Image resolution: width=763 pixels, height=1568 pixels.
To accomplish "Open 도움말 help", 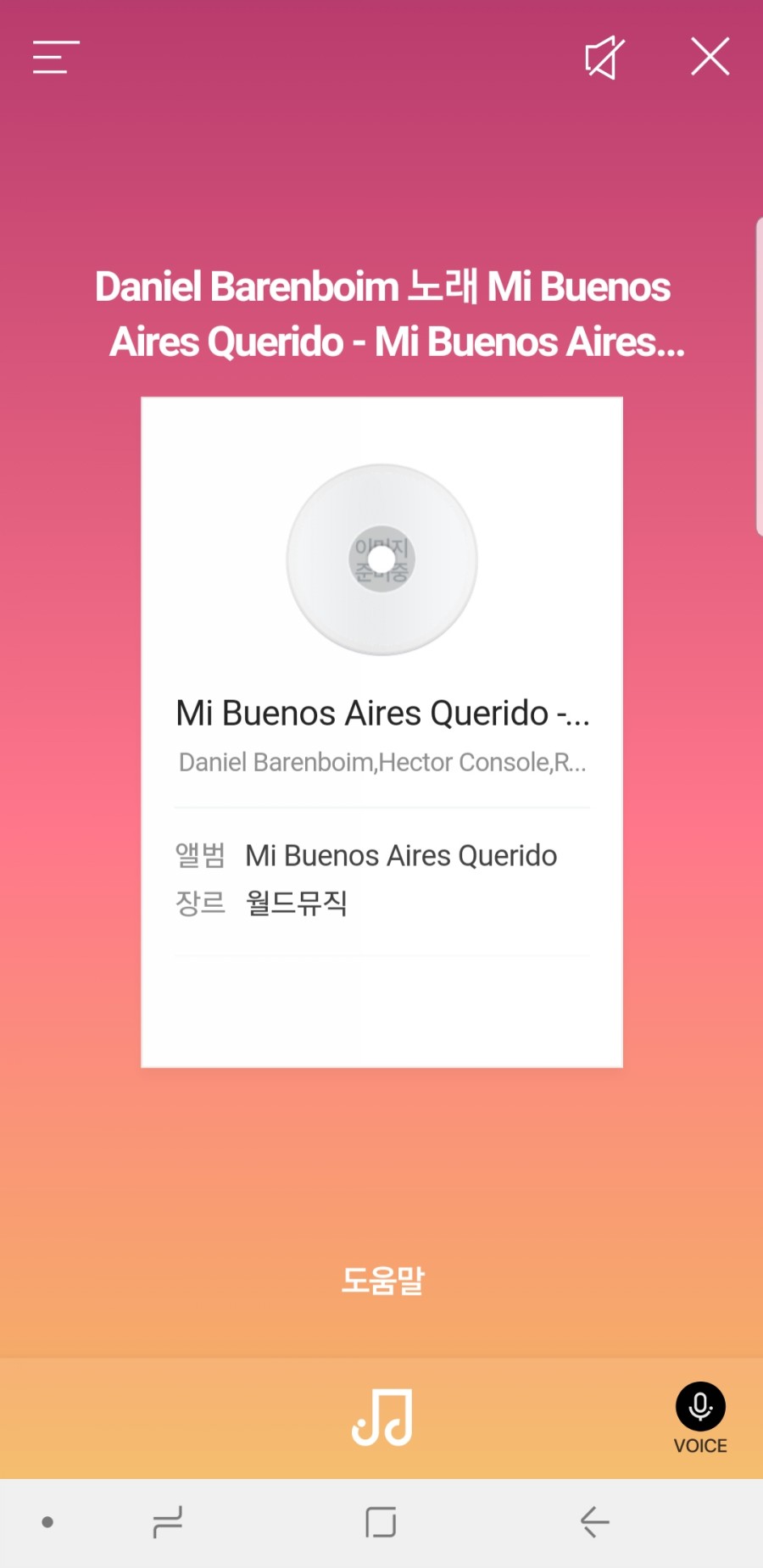I will (x=382, y=1280).
